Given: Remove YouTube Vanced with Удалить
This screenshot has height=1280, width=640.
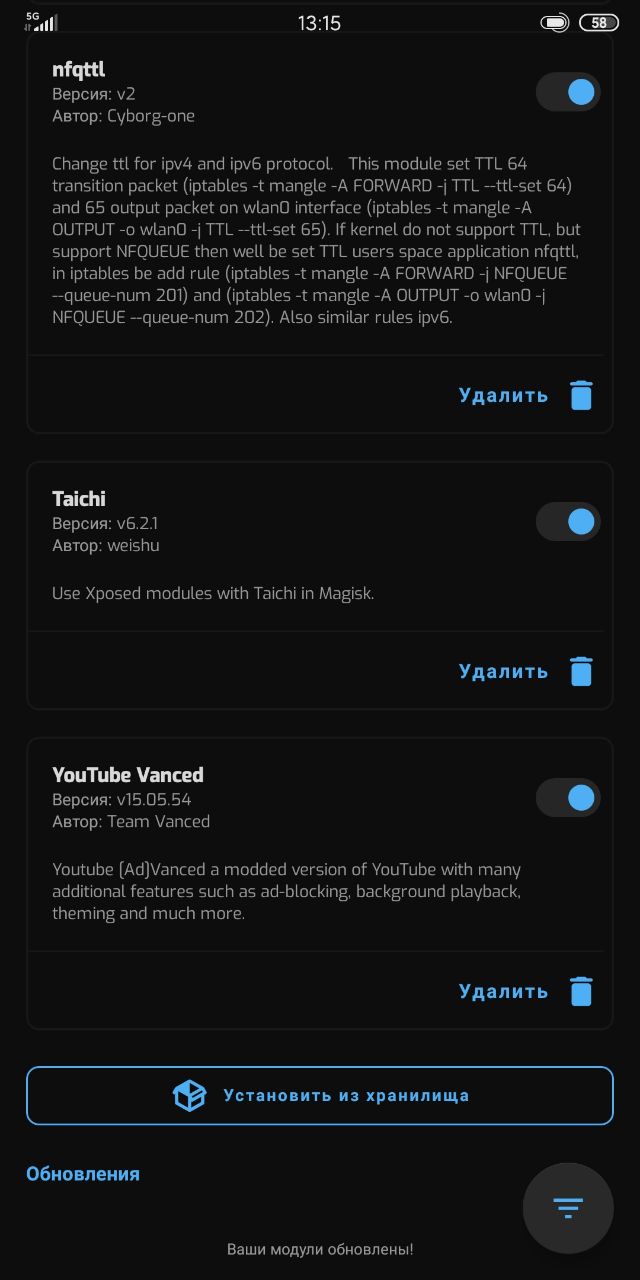Looking at the screenshot, I should tap(526, 991).
